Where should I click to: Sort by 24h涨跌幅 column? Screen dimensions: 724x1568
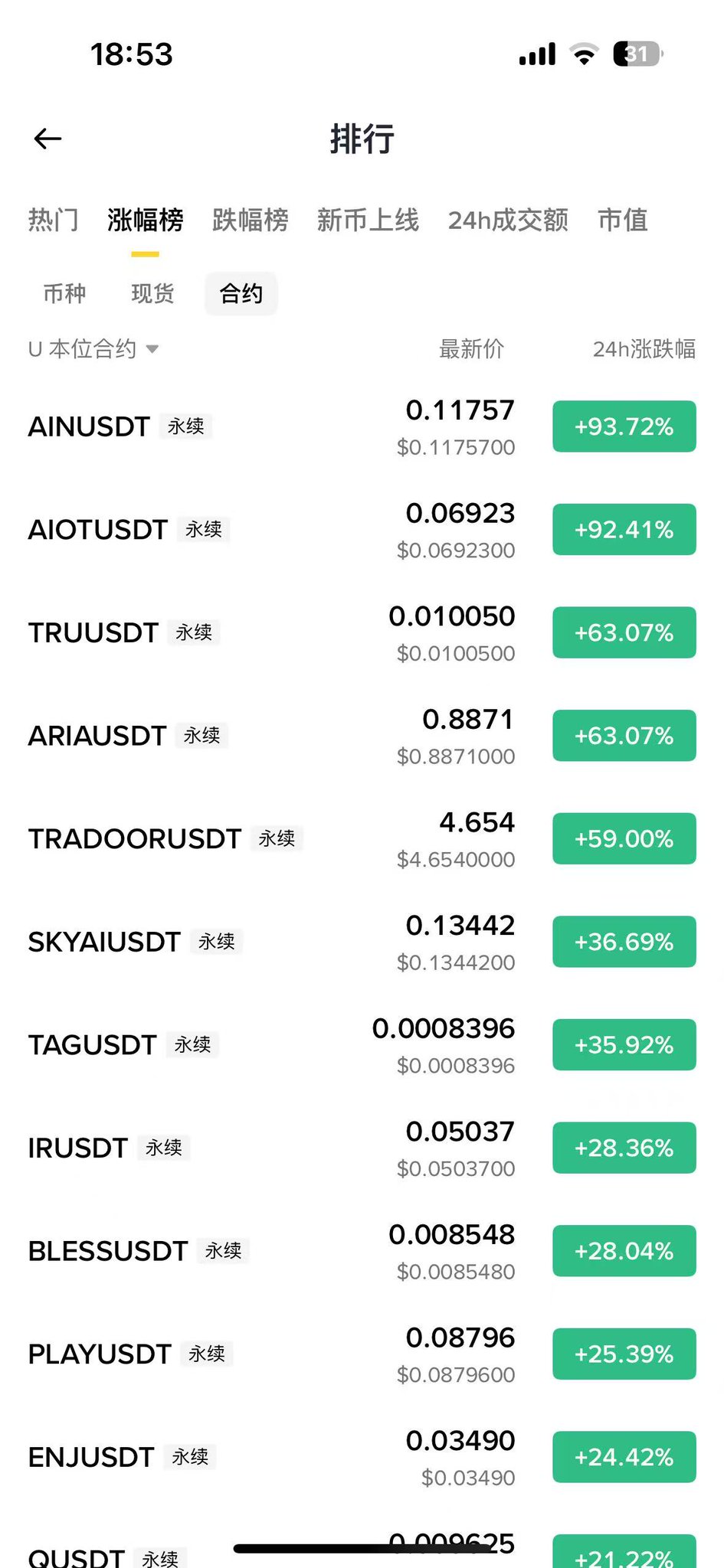pos(644,349)
